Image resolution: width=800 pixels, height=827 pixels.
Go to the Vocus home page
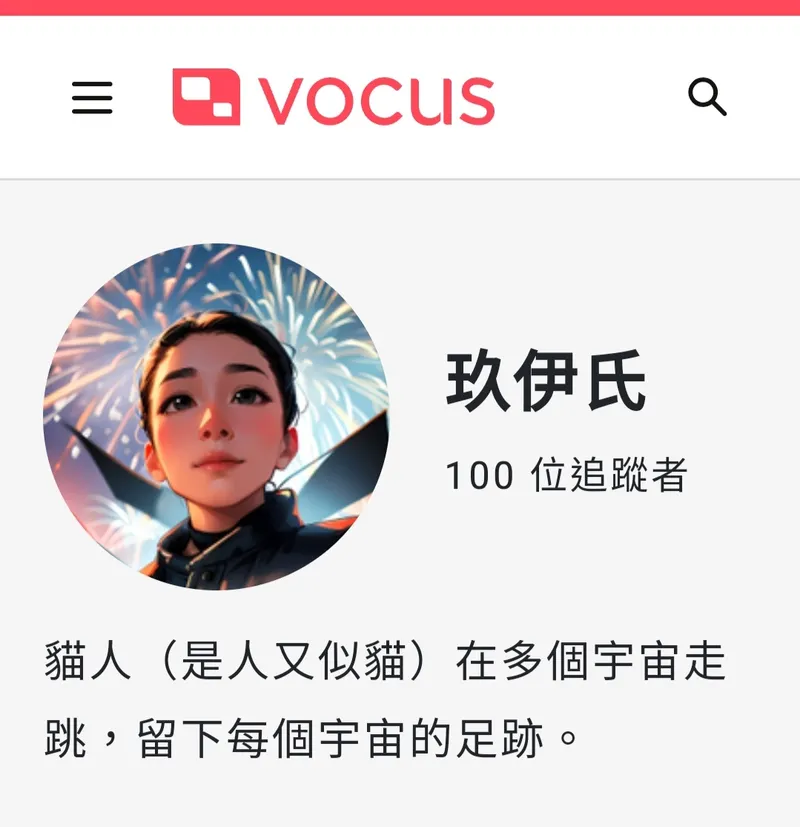pos(333,97)
